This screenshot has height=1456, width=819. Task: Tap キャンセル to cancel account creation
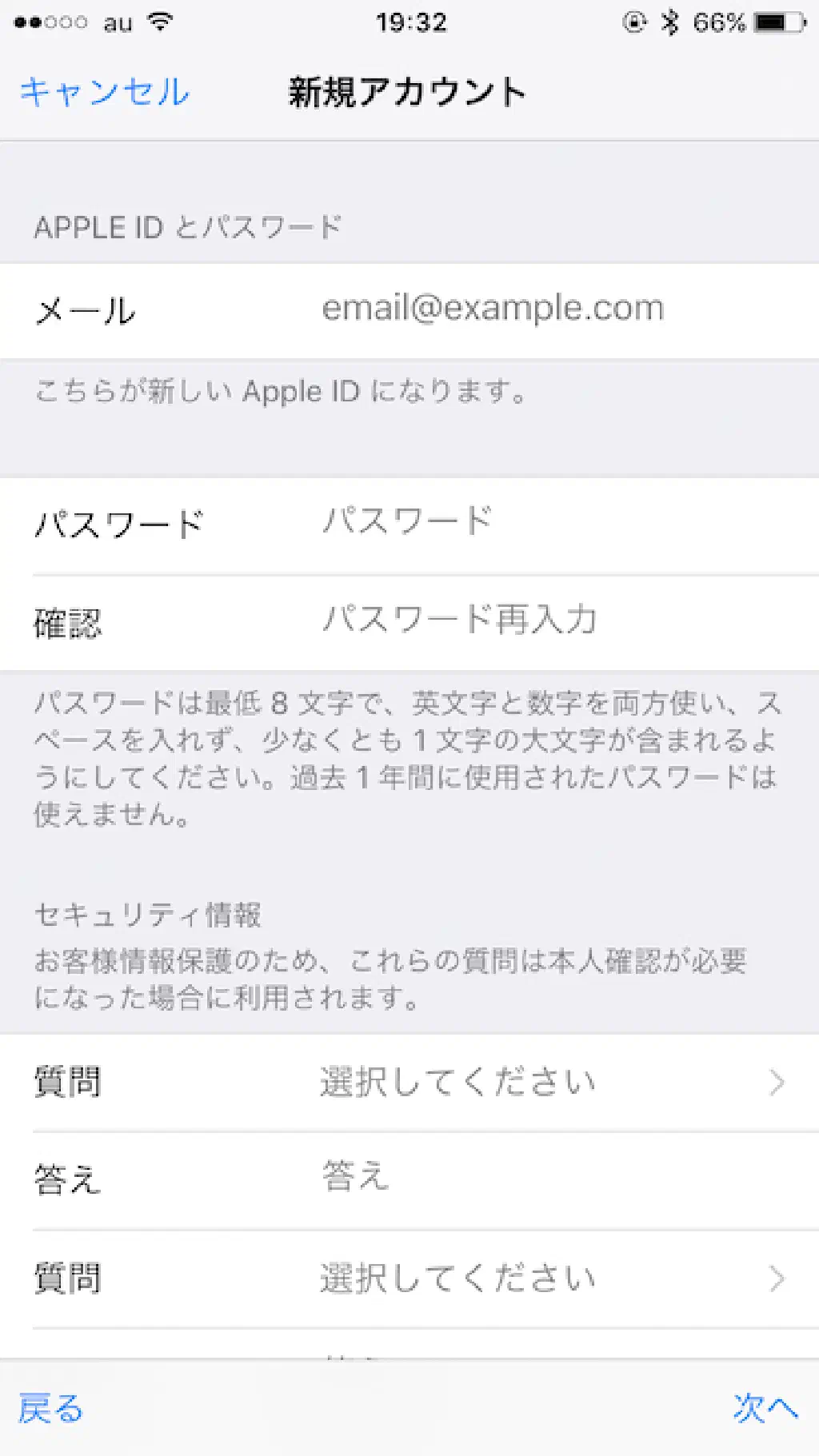coord(104,92)
